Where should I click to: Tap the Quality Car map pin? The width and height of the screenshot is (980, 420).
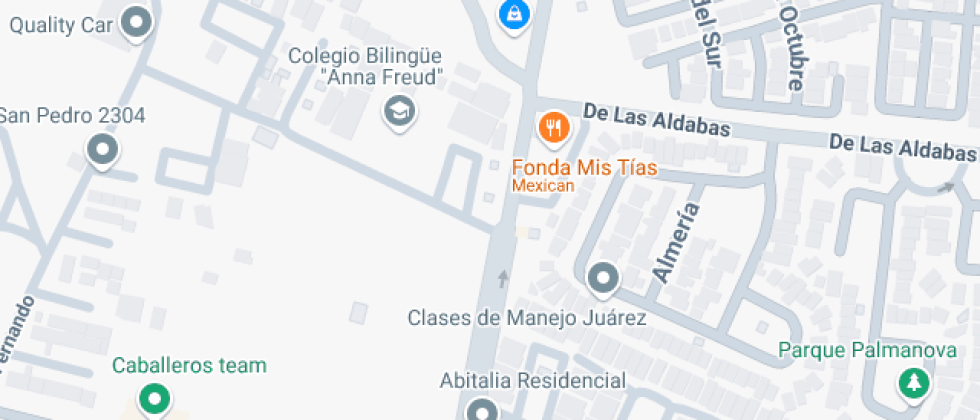pos(136,21)
